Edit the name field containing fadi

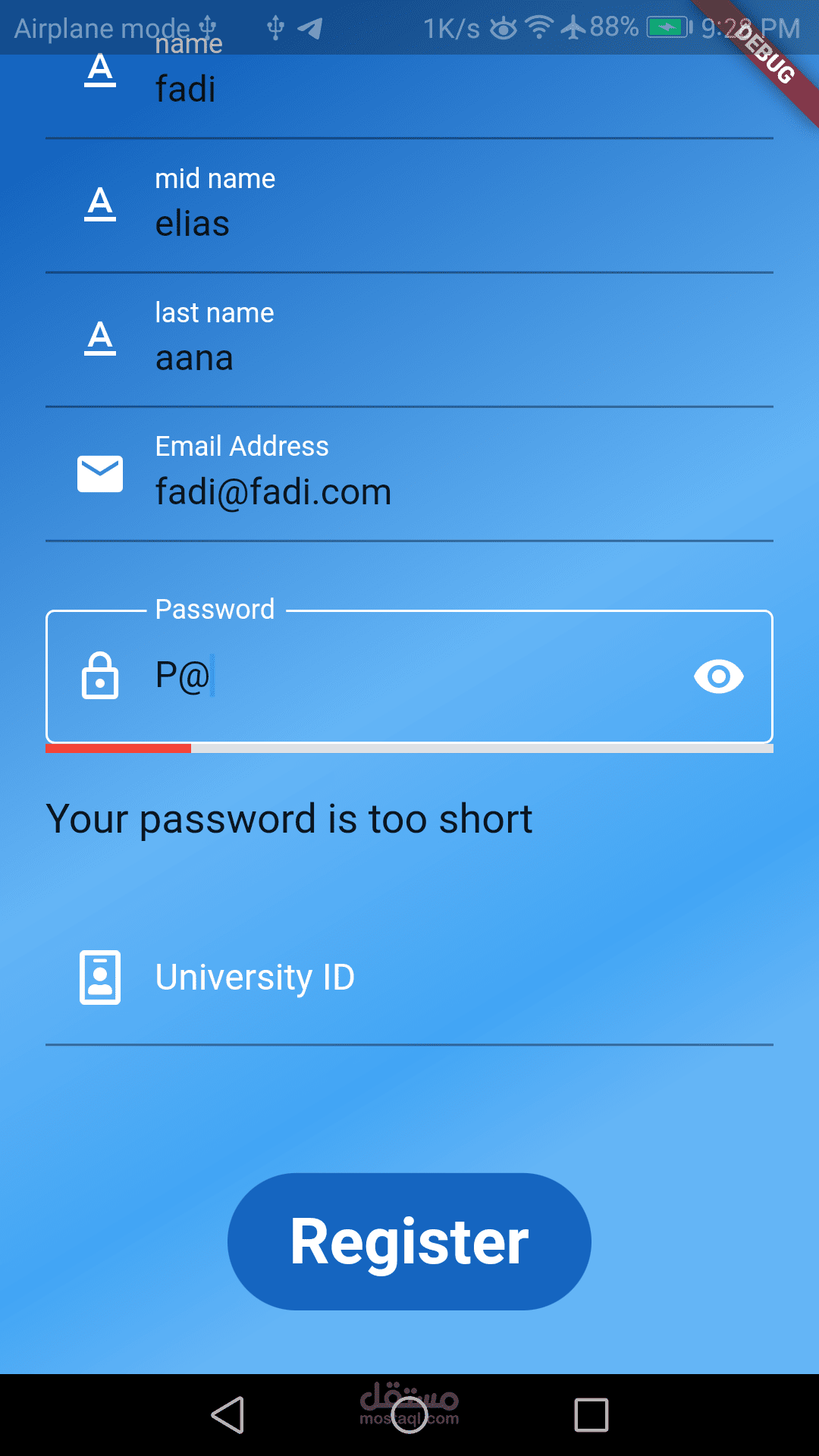coord(409,89)
